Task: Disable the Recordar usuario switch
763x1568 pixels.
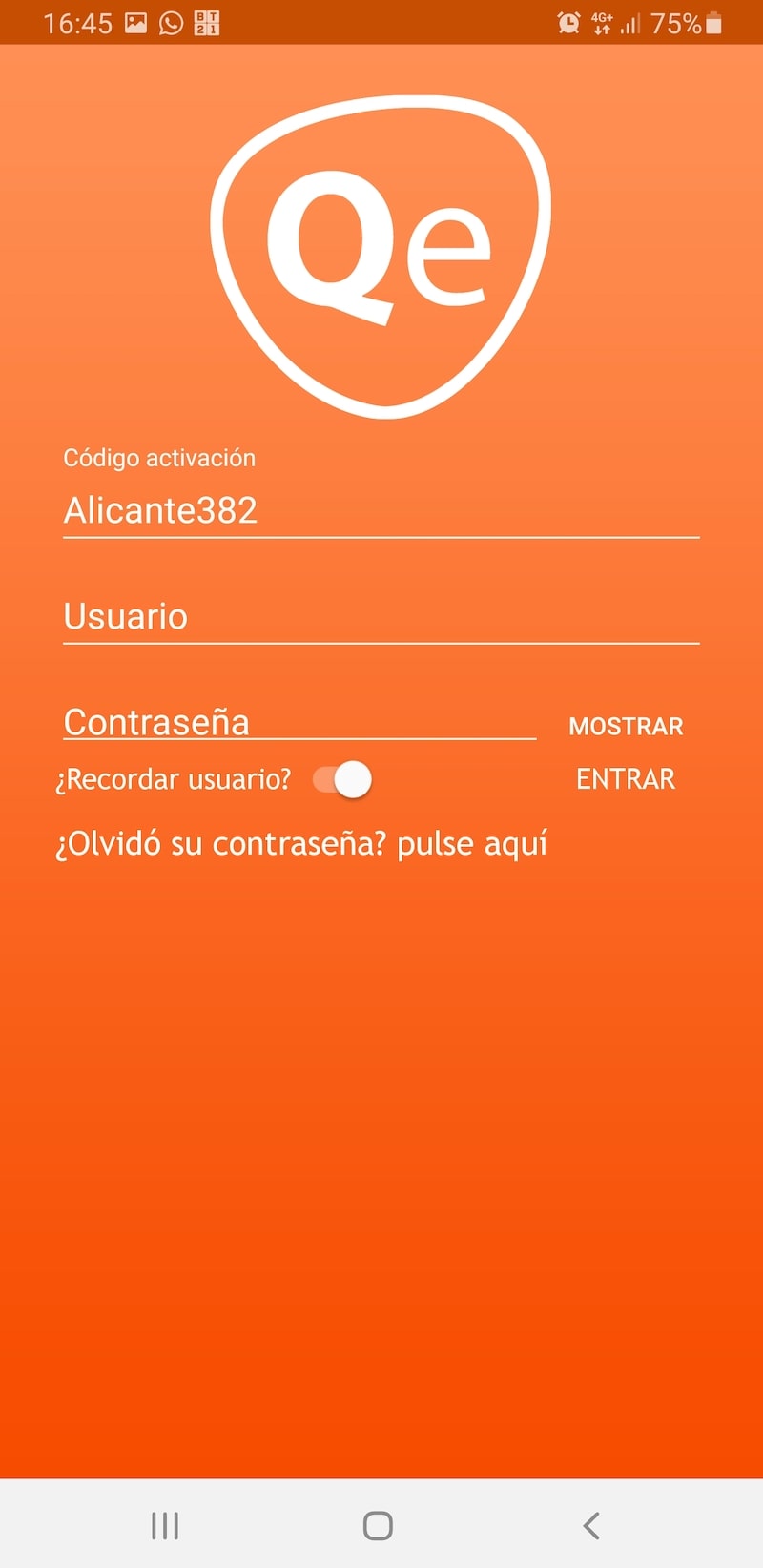Action: click(342, 779)
